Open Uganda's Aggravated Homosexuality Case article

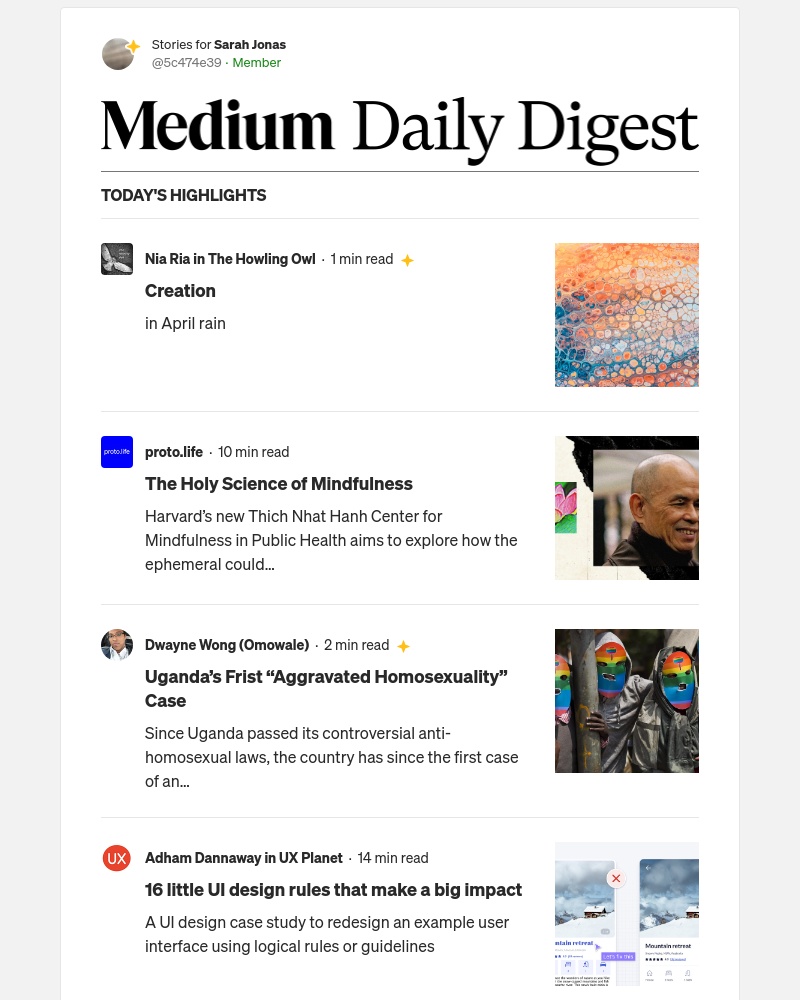point(326,688)
